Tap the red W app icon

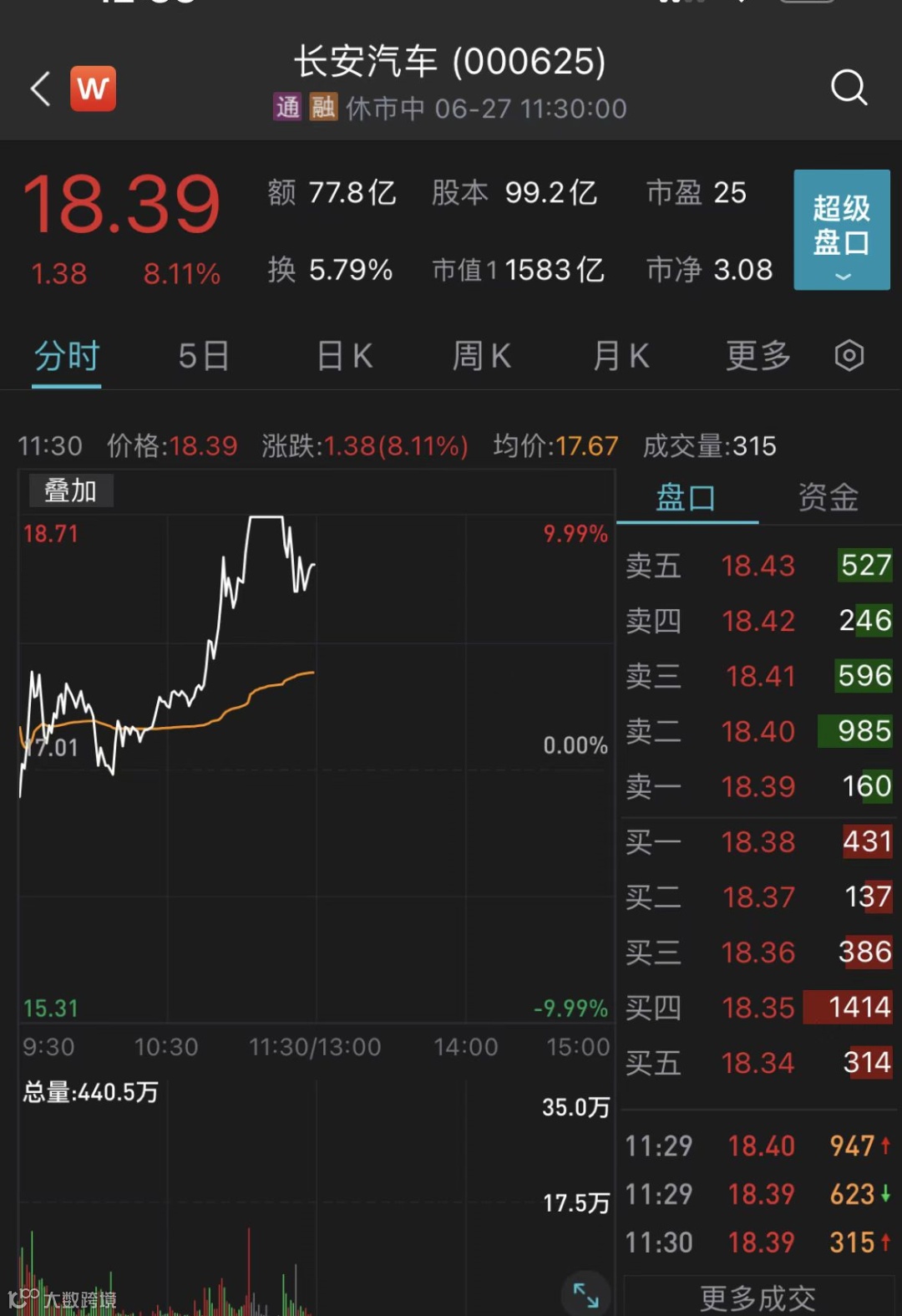click(93, 89)
